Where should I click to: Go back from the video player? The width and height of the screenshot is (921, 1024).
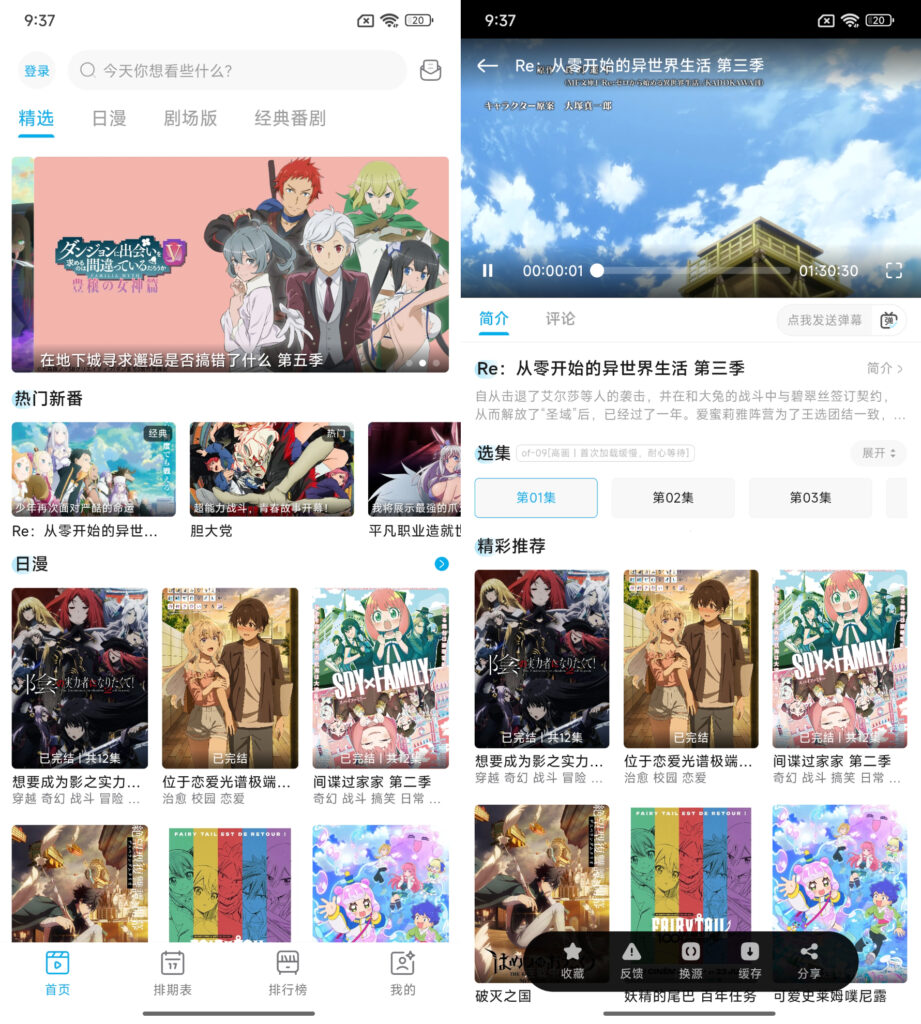click(487, 66)
